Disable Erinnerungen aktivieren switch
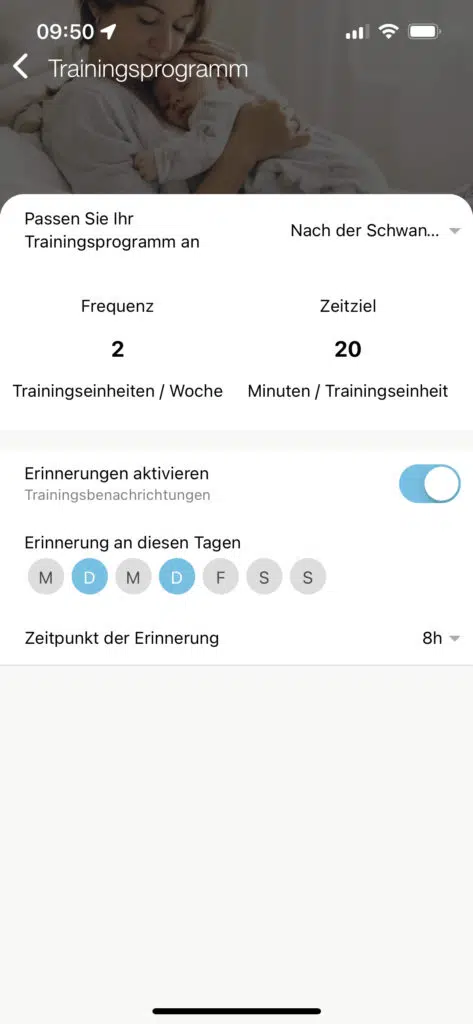This screenshot has height=1024, width=473. click(x=430, y=483)
